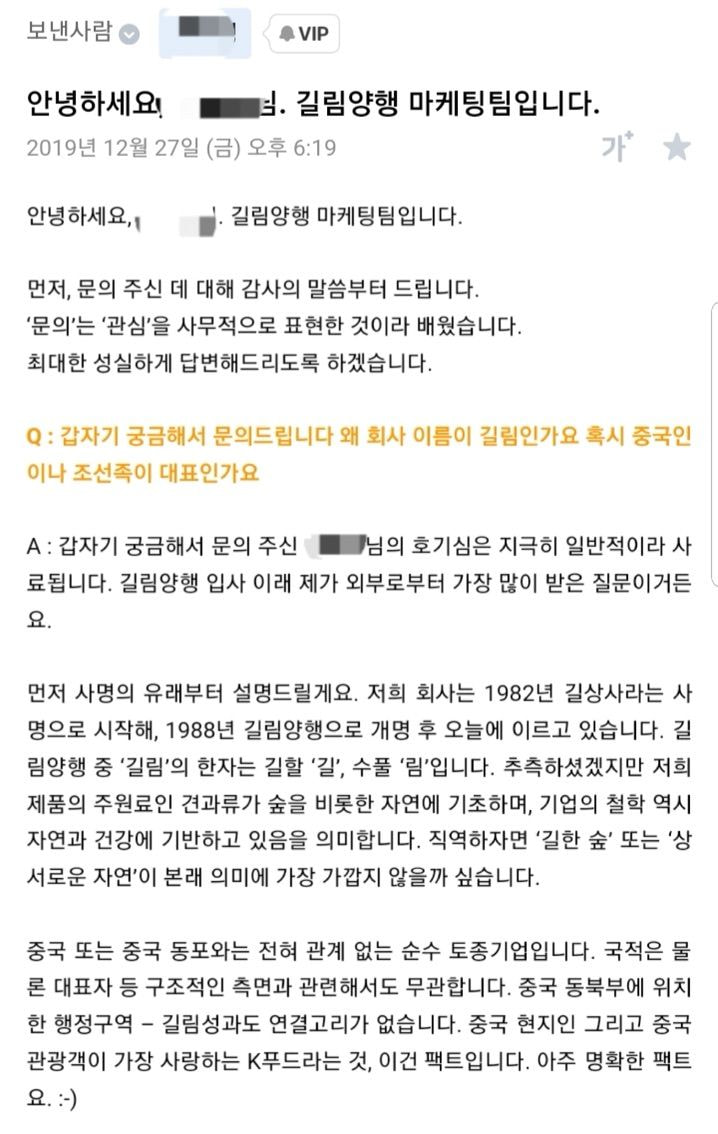Mark the sender as VIP
The height and width of the screenshot is (1134, 718).
tap(304, 35)
